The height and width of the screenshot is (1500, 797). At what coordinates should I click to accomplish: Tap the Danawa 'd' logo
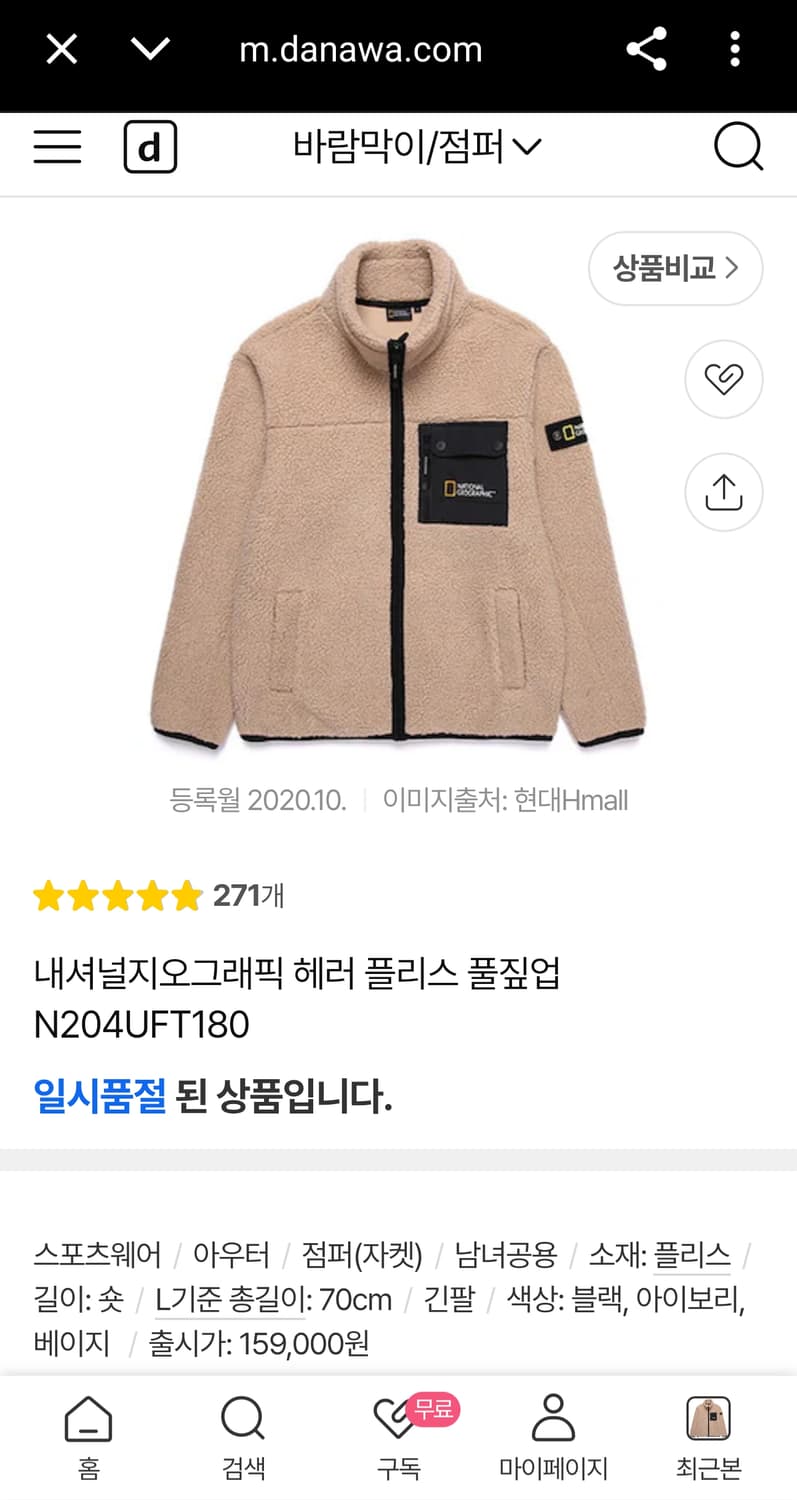pyautogui.click(x=150, y=146)
